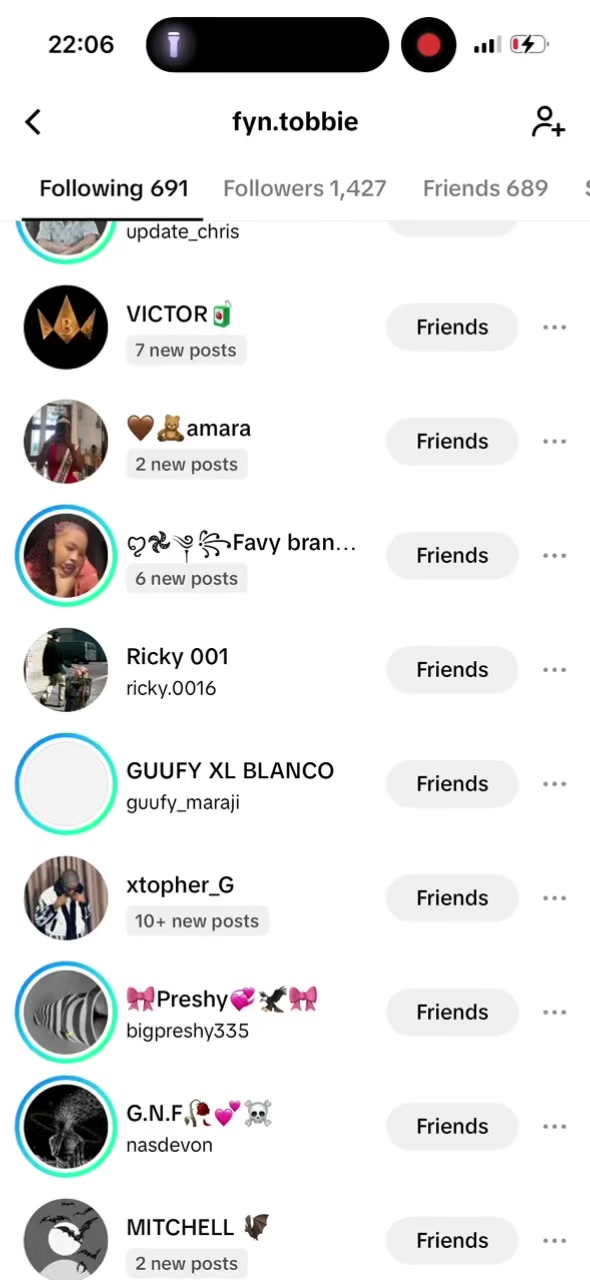The image size is (590, 1280).
Task: Open more options for xtopher_G
Action: tap(554, 898)
